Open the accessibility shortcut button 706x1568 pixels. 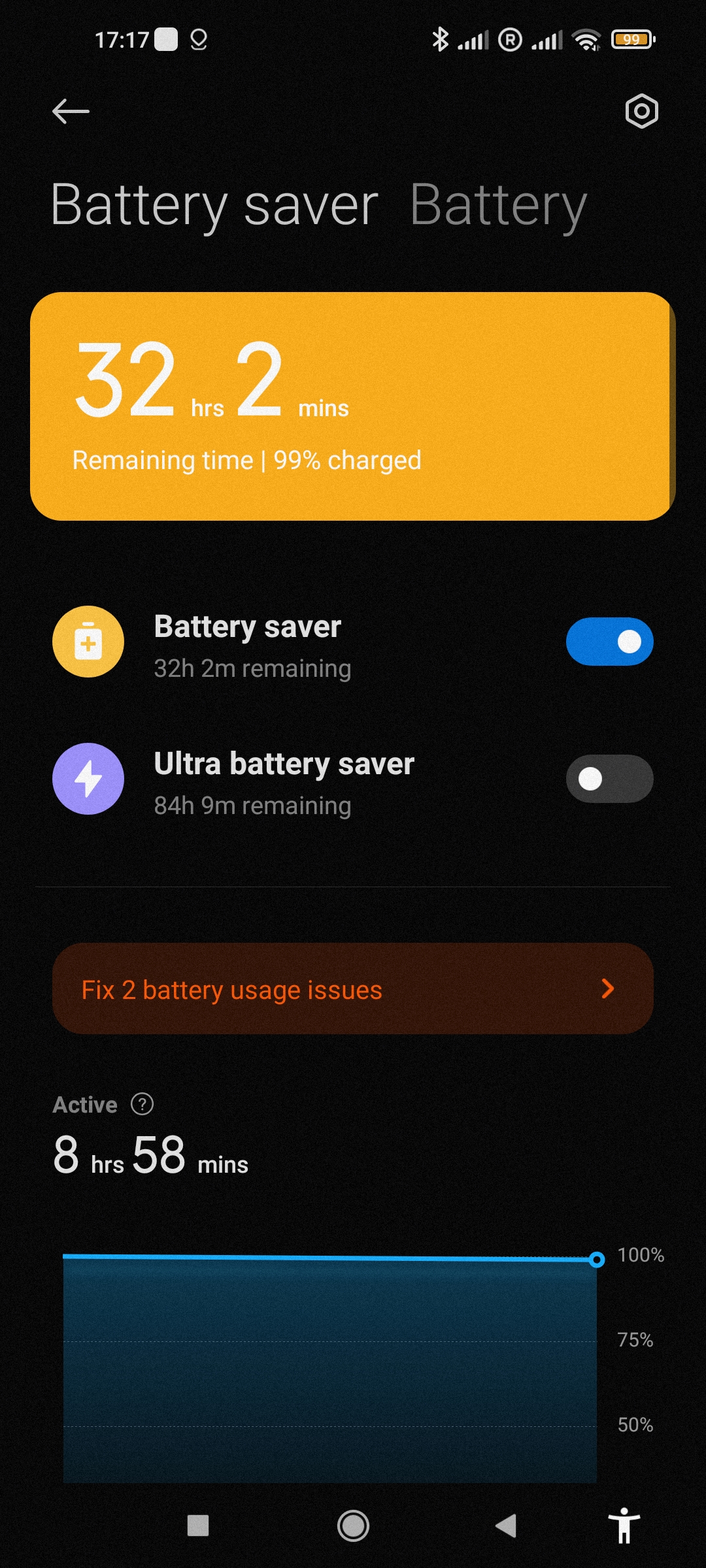[624, 1526]
